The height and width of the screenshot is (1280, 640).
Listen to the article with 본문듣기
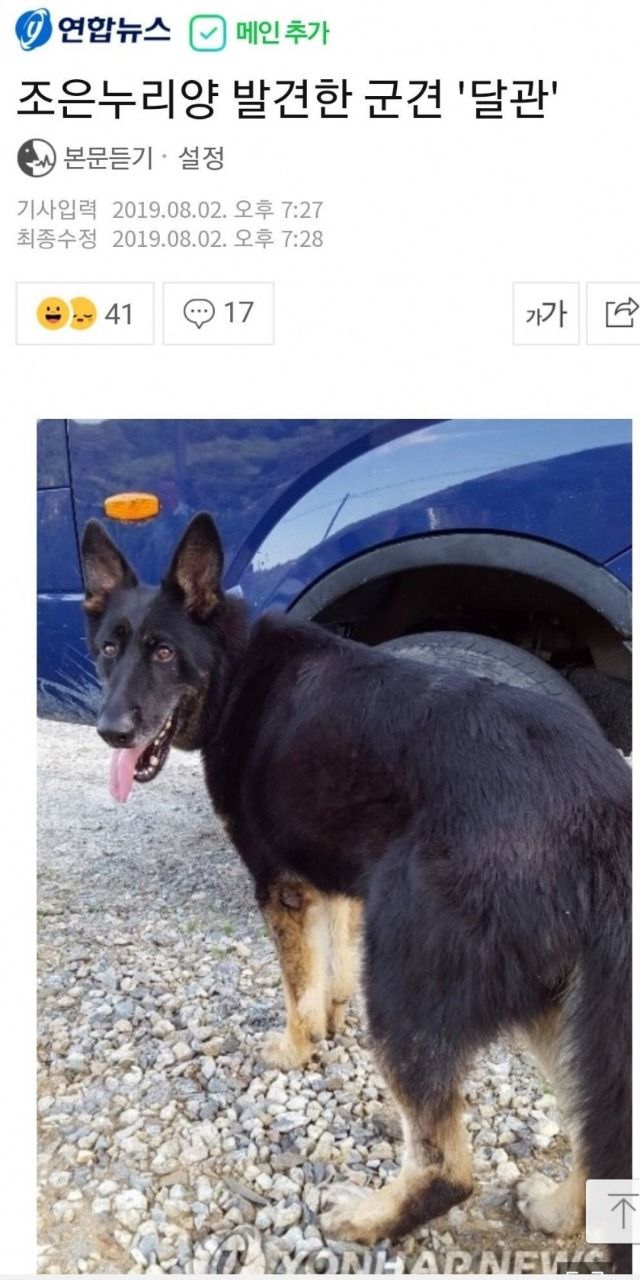click(85, 157)
